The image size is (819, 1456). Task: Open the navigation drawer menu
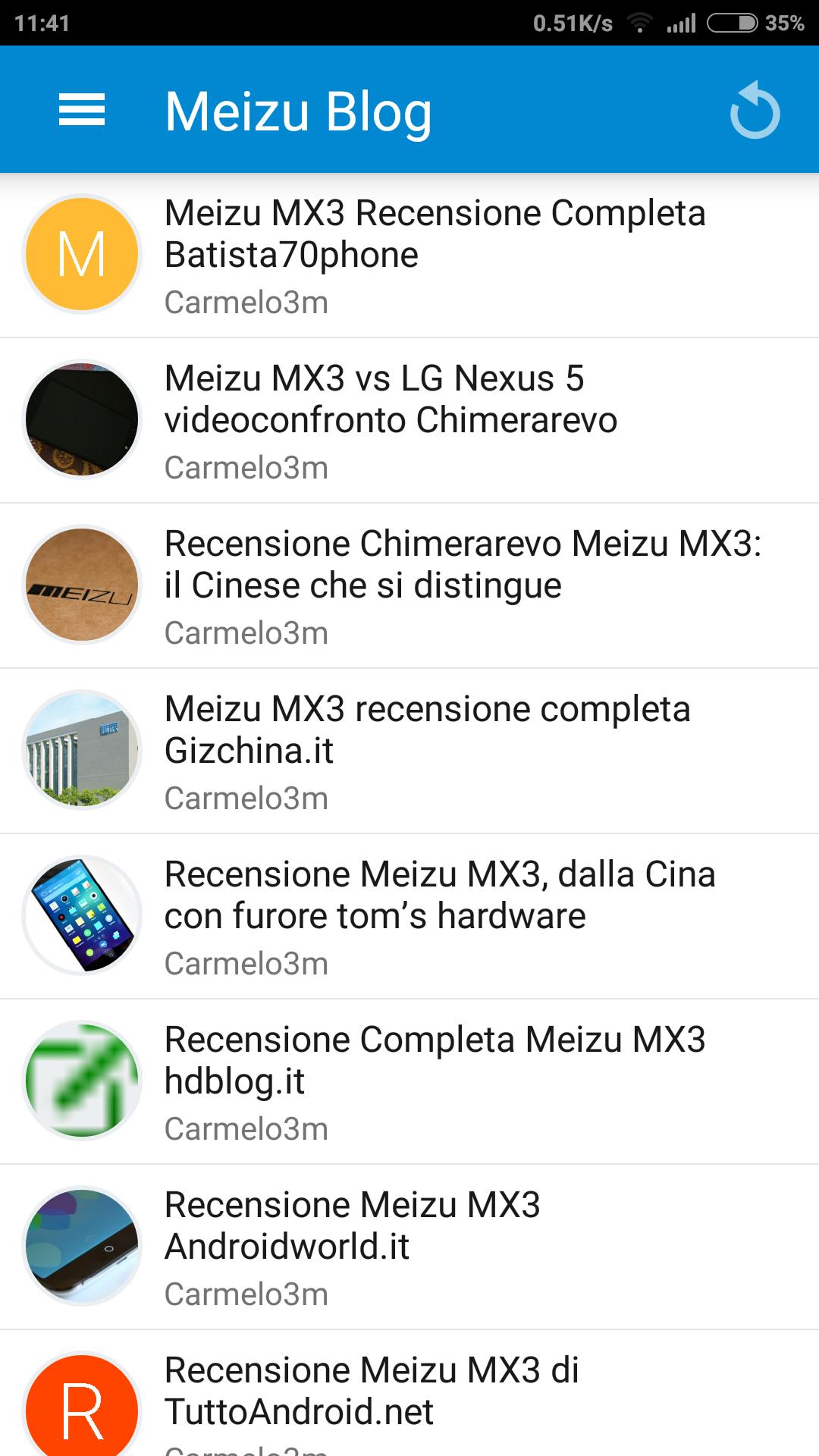82,111
